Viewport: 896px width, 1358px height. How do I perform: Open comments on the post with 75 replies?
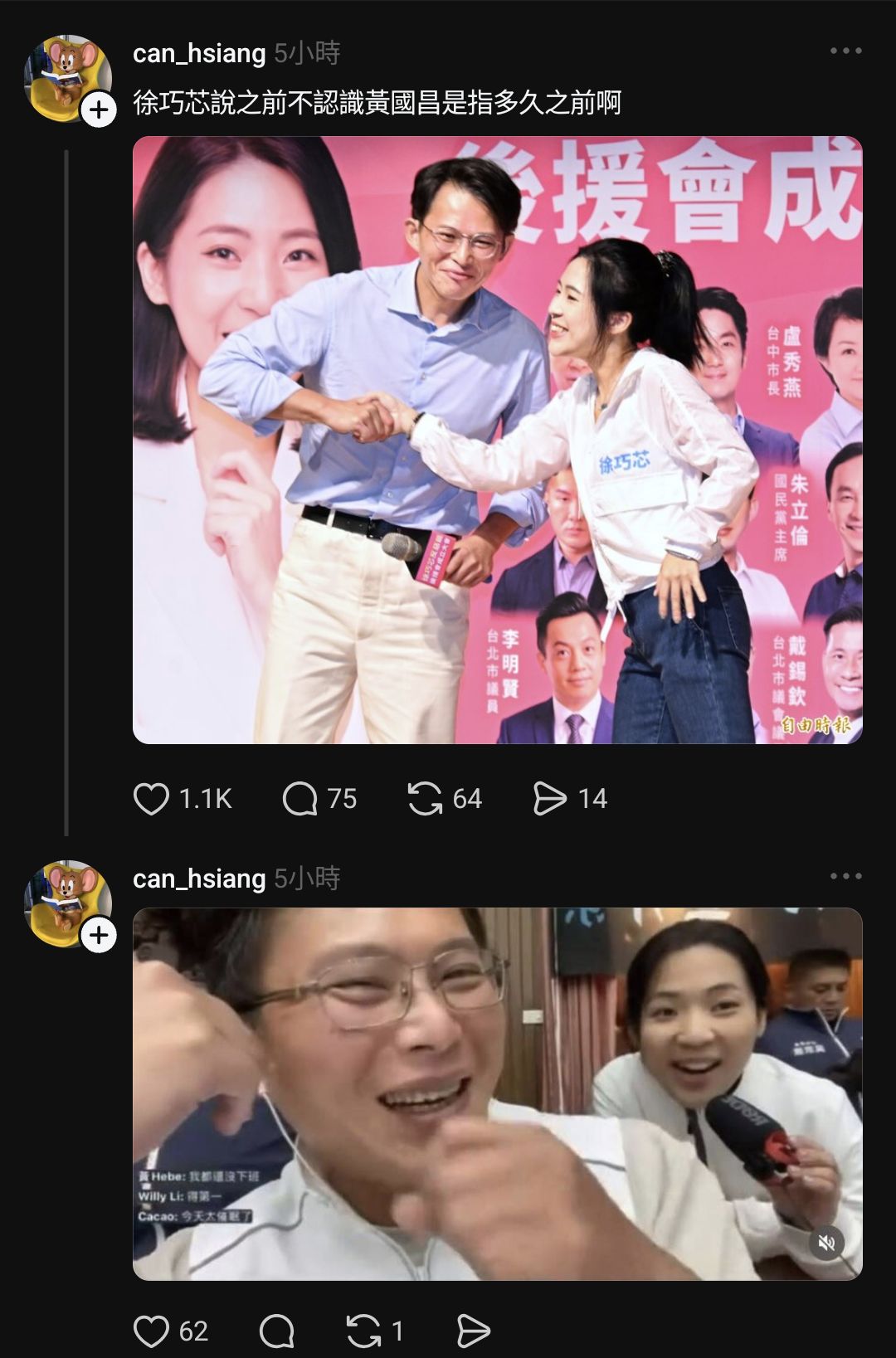click(x=299, y=799)
